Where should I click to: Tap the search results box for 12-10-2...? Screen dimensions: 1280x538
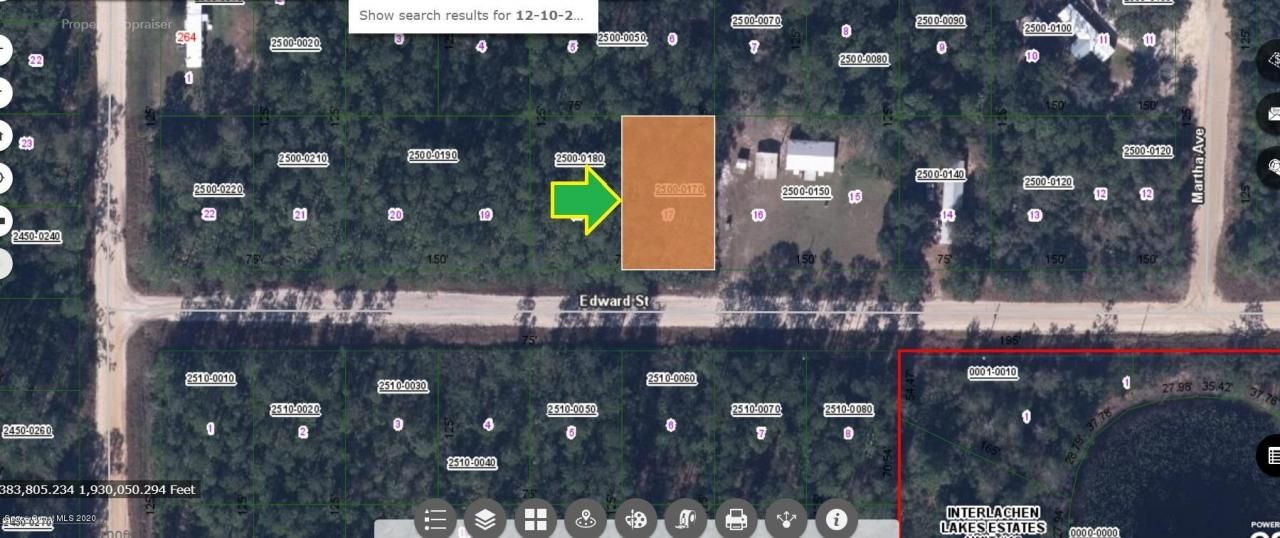pyautogui.click(x=472, y=16)
